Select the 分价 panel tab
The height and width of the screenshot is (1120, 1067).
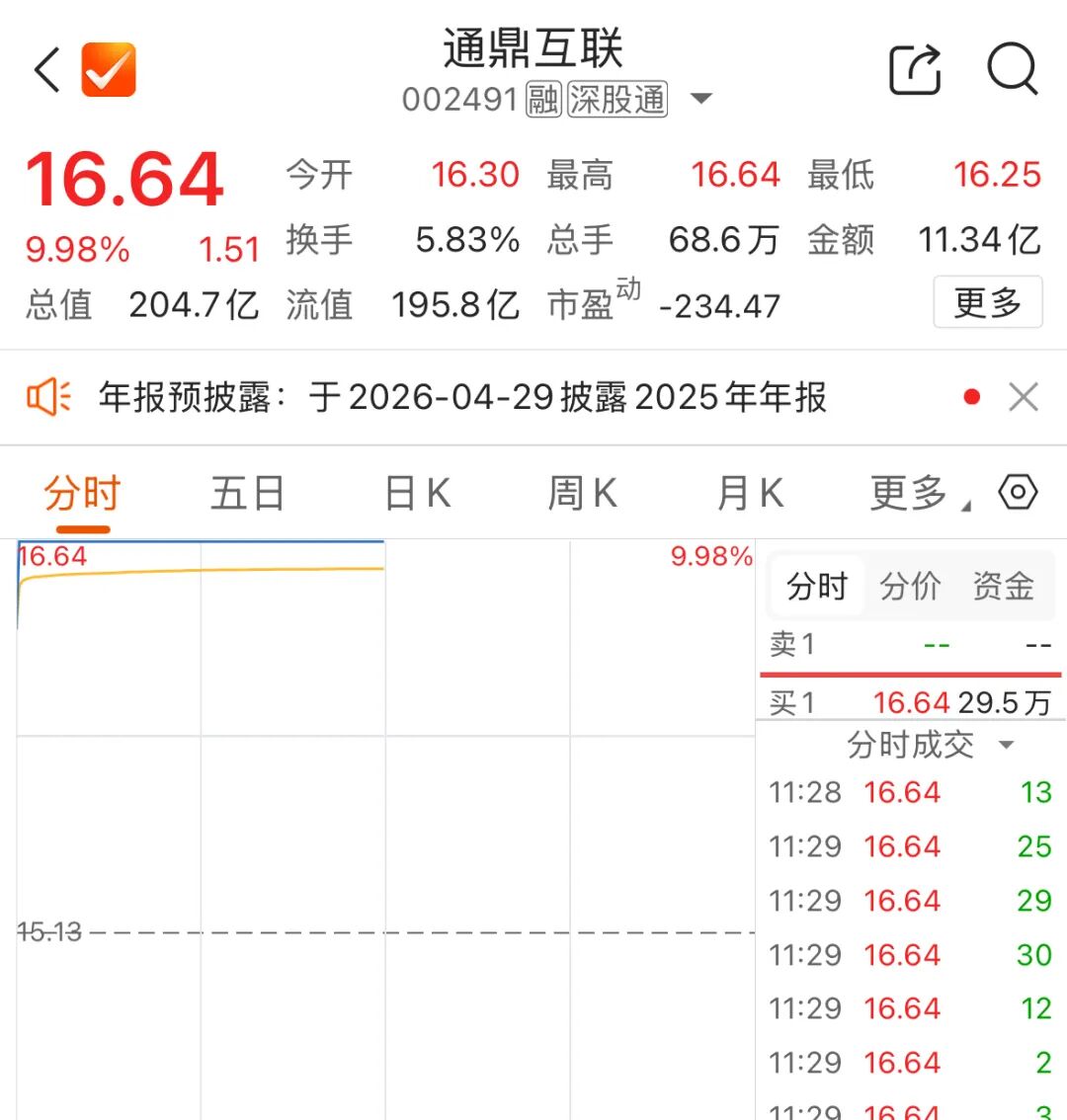click(x=909, y=586)
